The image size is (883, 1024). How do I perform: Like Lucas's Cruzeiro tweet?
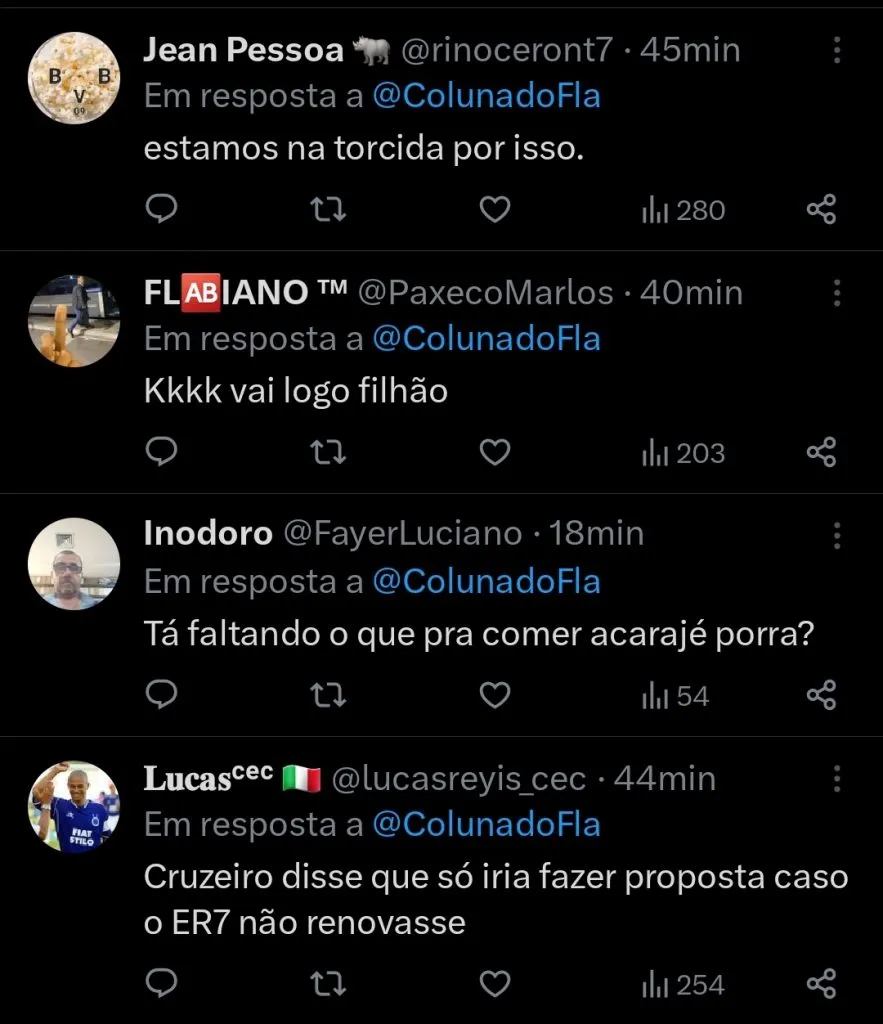(x=494, y=985)
